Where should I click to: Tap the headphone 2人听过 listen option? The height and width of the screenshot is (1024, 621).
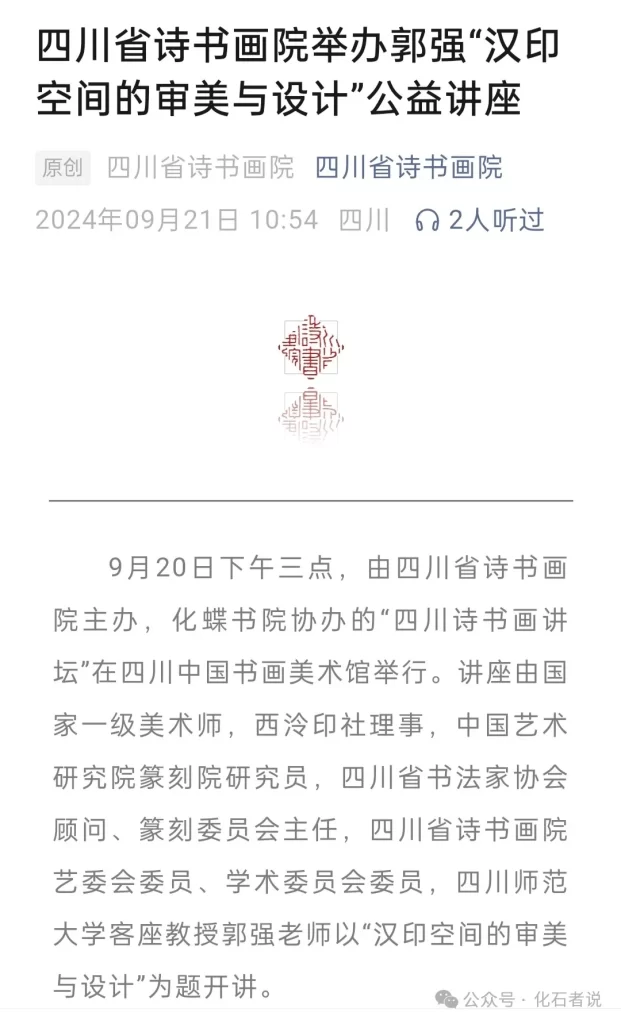pos(480,220)
